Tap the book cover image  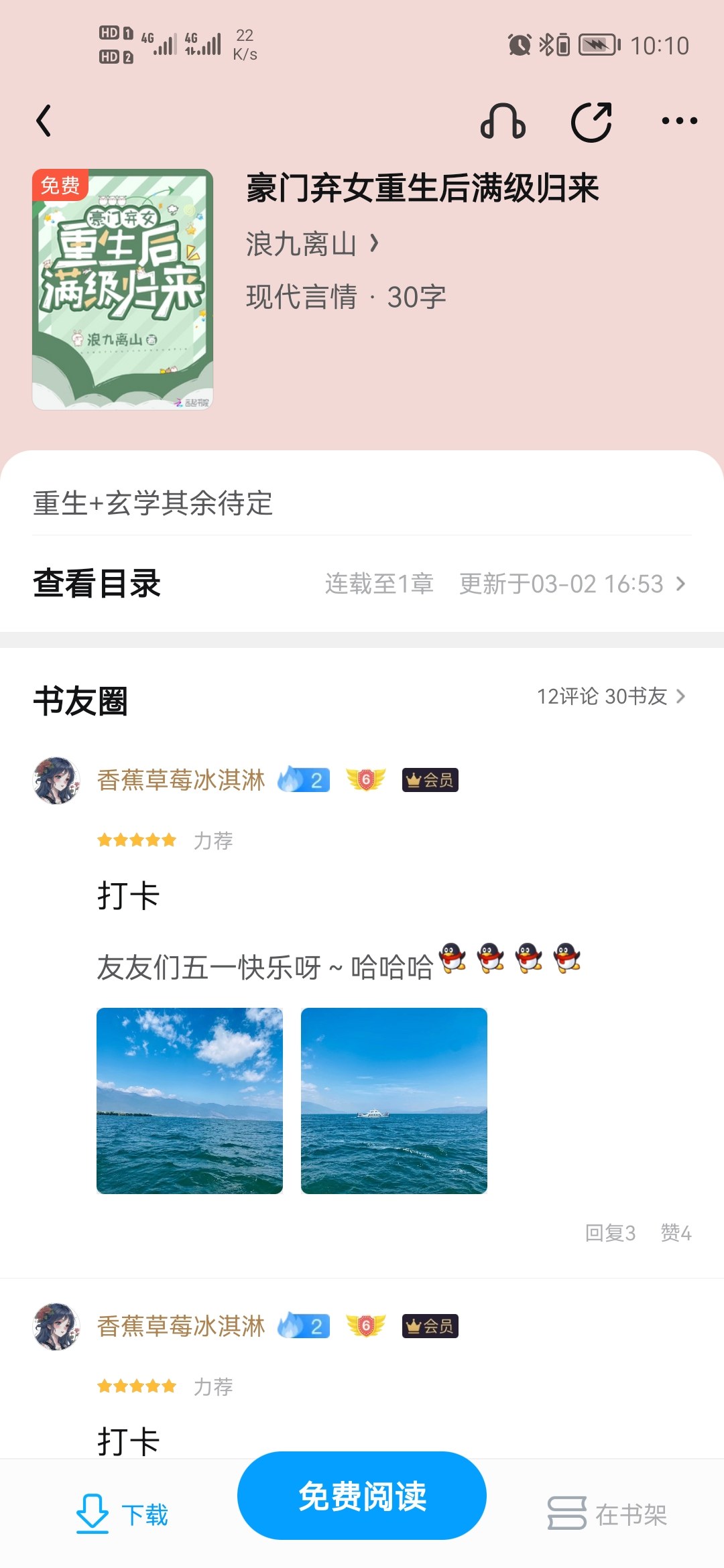pos(123,289)
